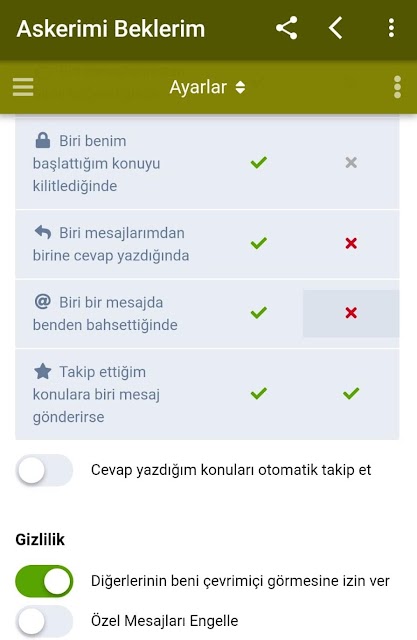Open the three-dot menu in the Ayarlar bar
The width and height of the screenshot is (417, 640).
tap(397, 87)
